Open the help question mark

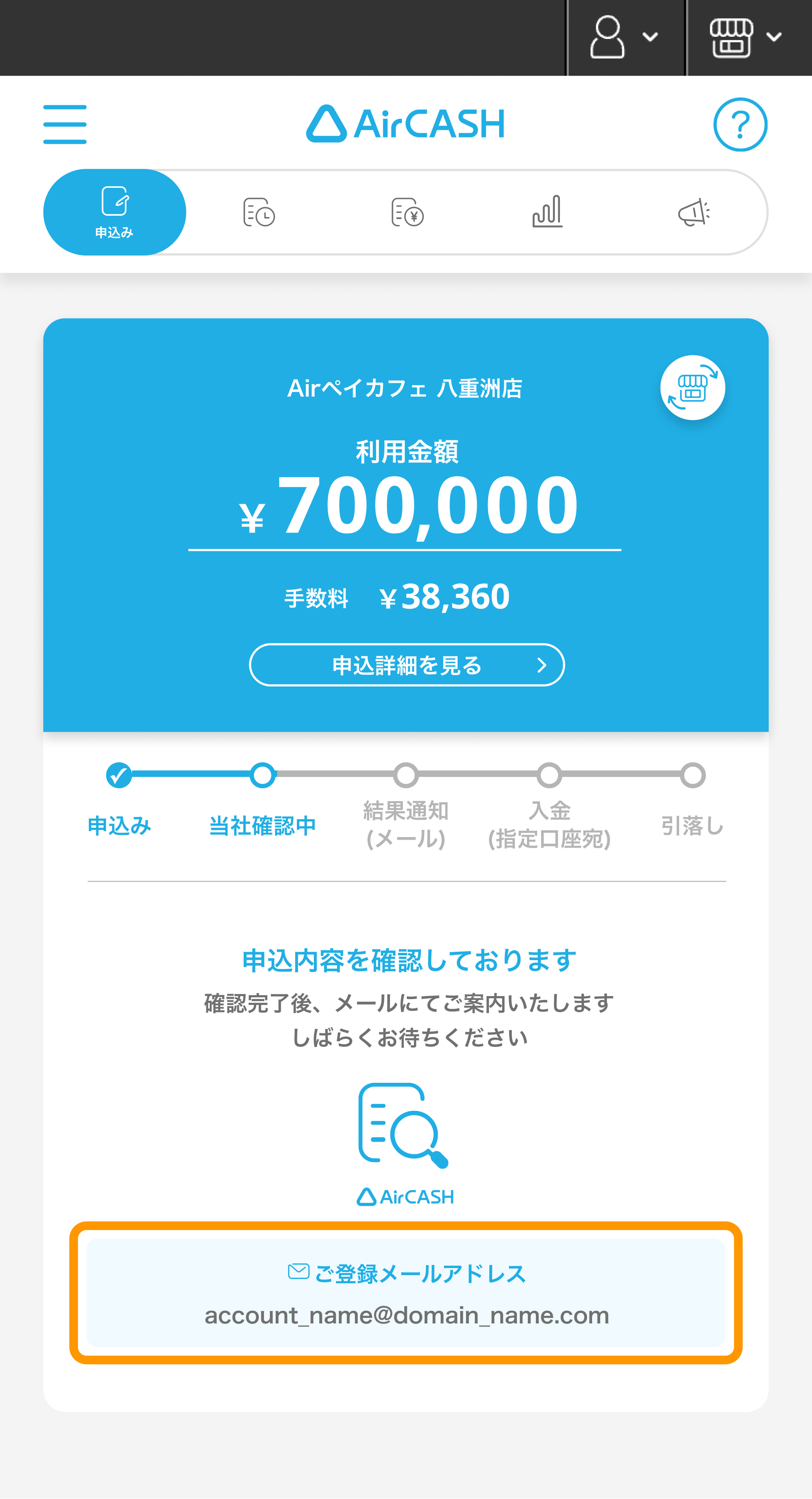tap(740, 124)
